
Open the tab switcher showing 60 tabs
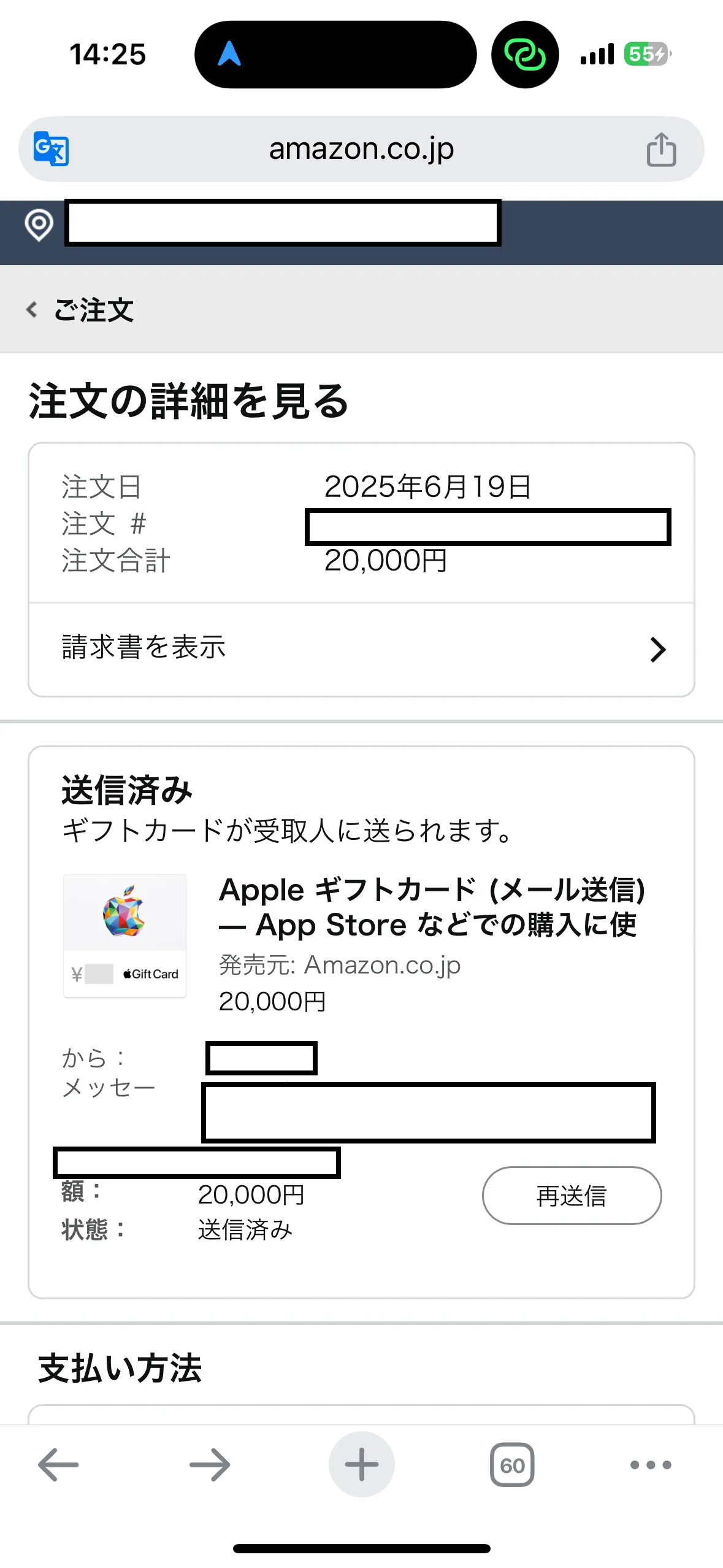coord(512,1465)
